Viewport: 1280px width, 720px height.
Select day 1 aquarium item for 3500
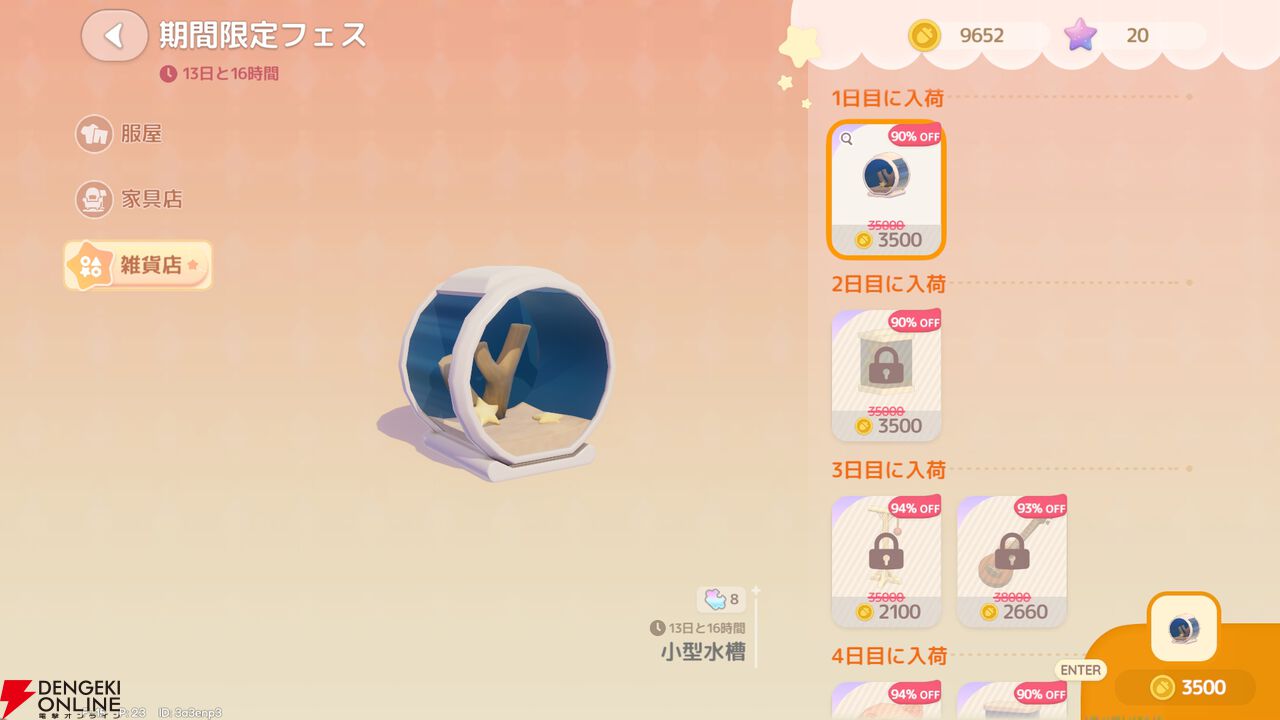(x=886, y=190)
